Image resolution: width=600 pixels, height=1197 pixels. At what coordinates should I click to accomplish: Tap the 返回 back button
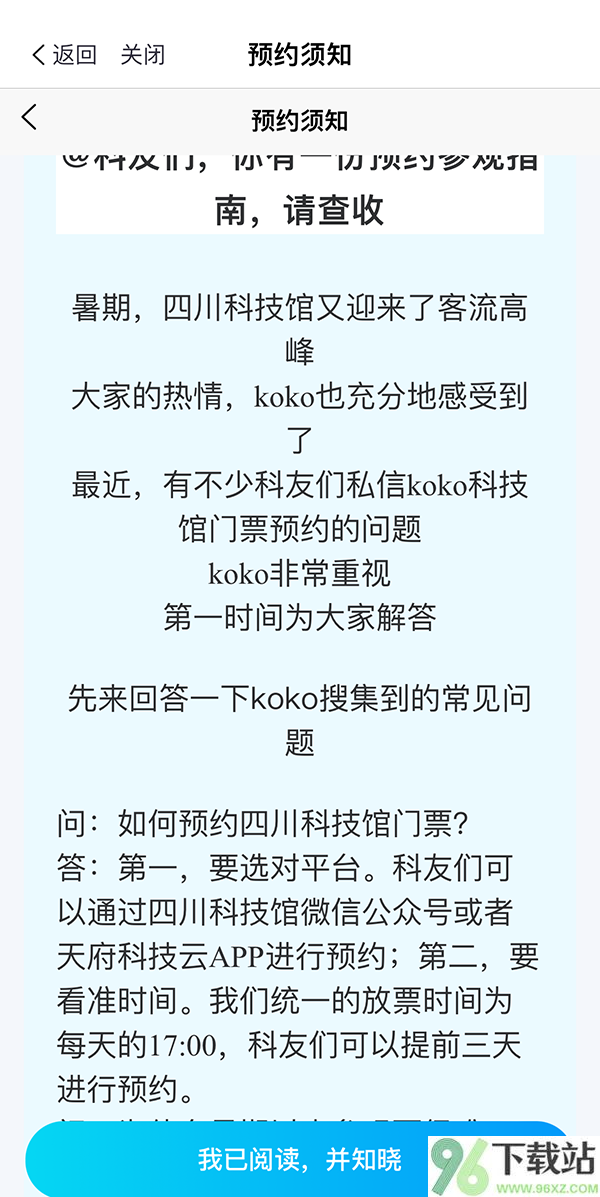pyautogui.click(x=64, y=54)
